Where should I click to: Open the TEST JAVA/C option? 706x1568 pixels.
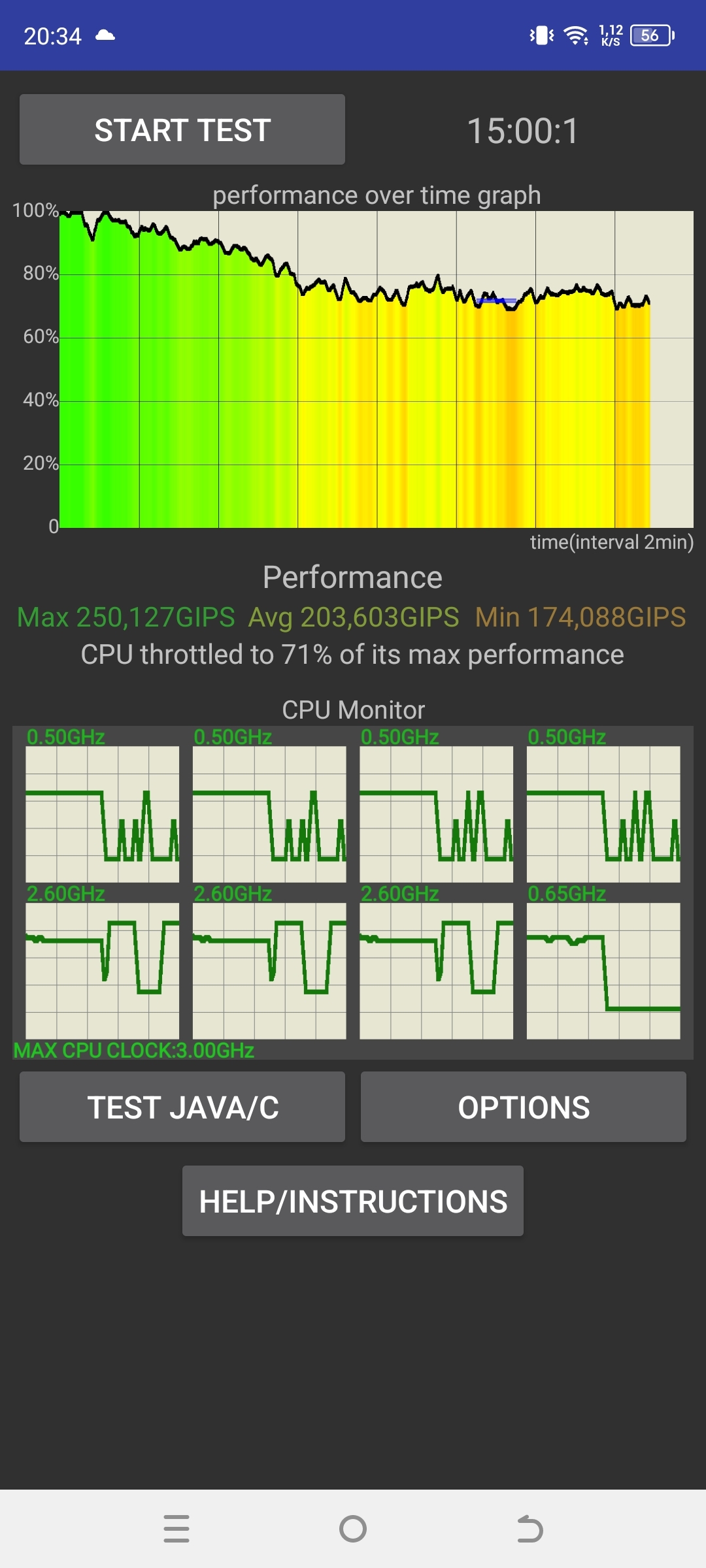[x=182, y=1107]
